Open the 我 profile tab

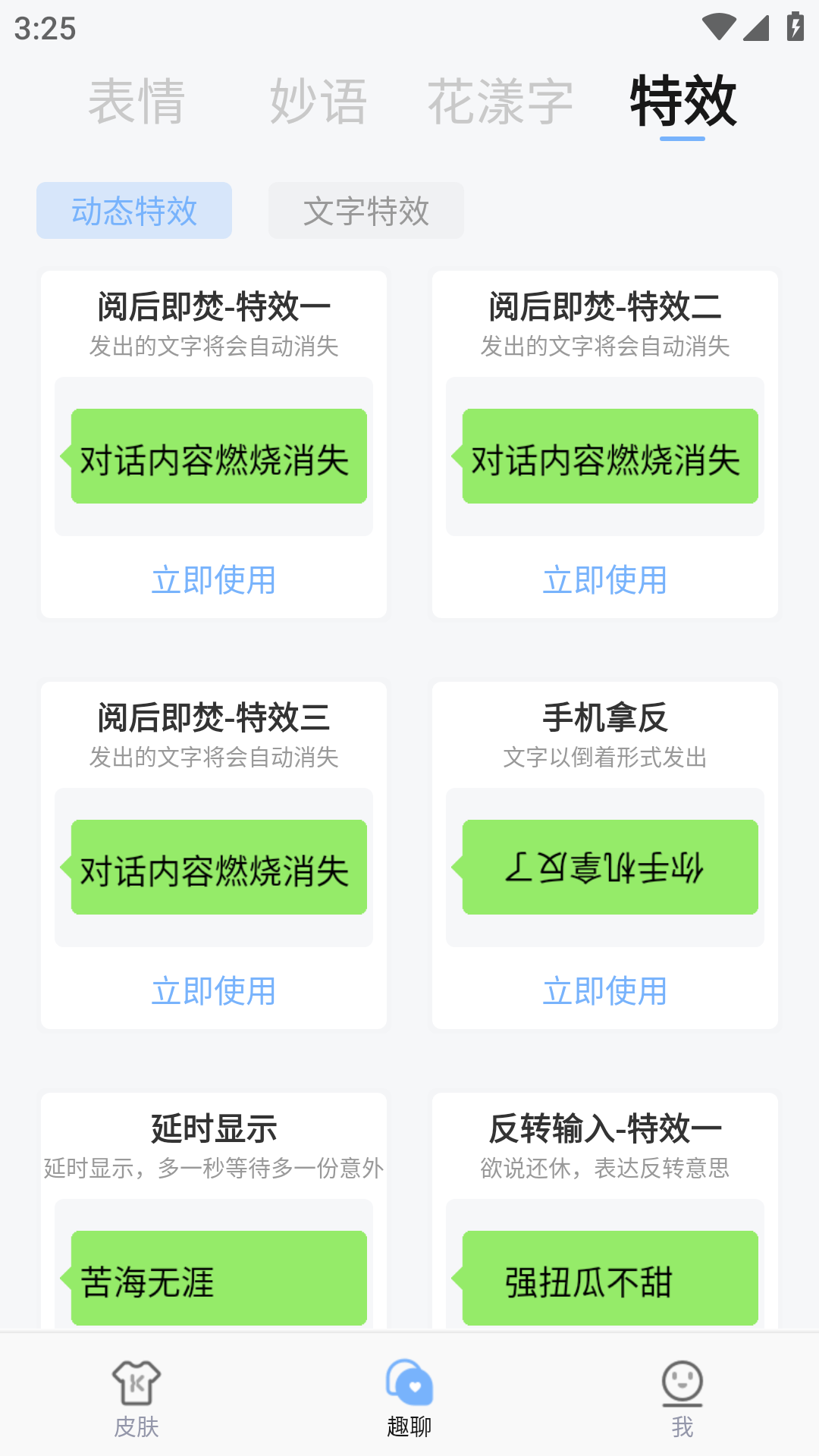pyautogui.click(x=682, y=1397)
